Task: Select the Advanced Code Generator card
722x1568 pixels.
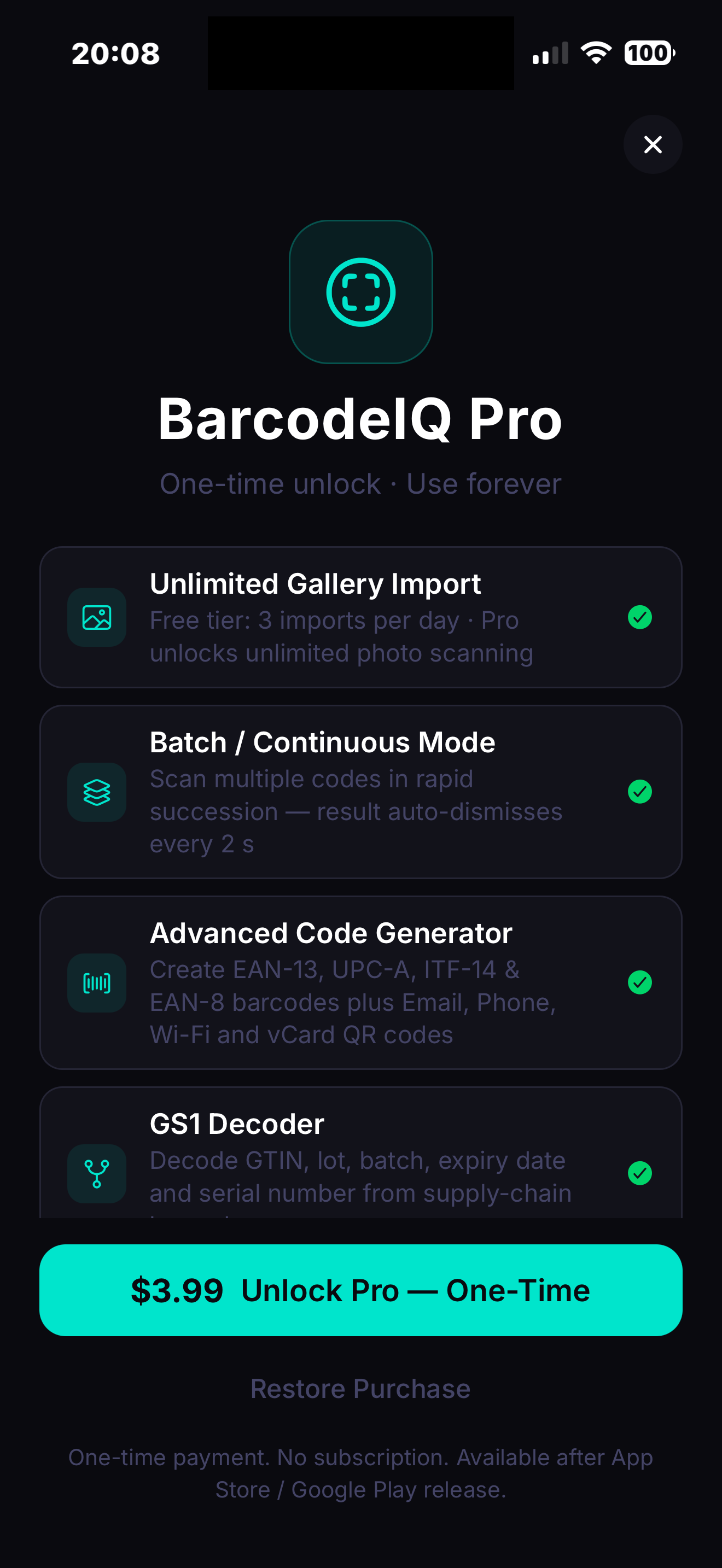Action: click(x=360, y=982)
